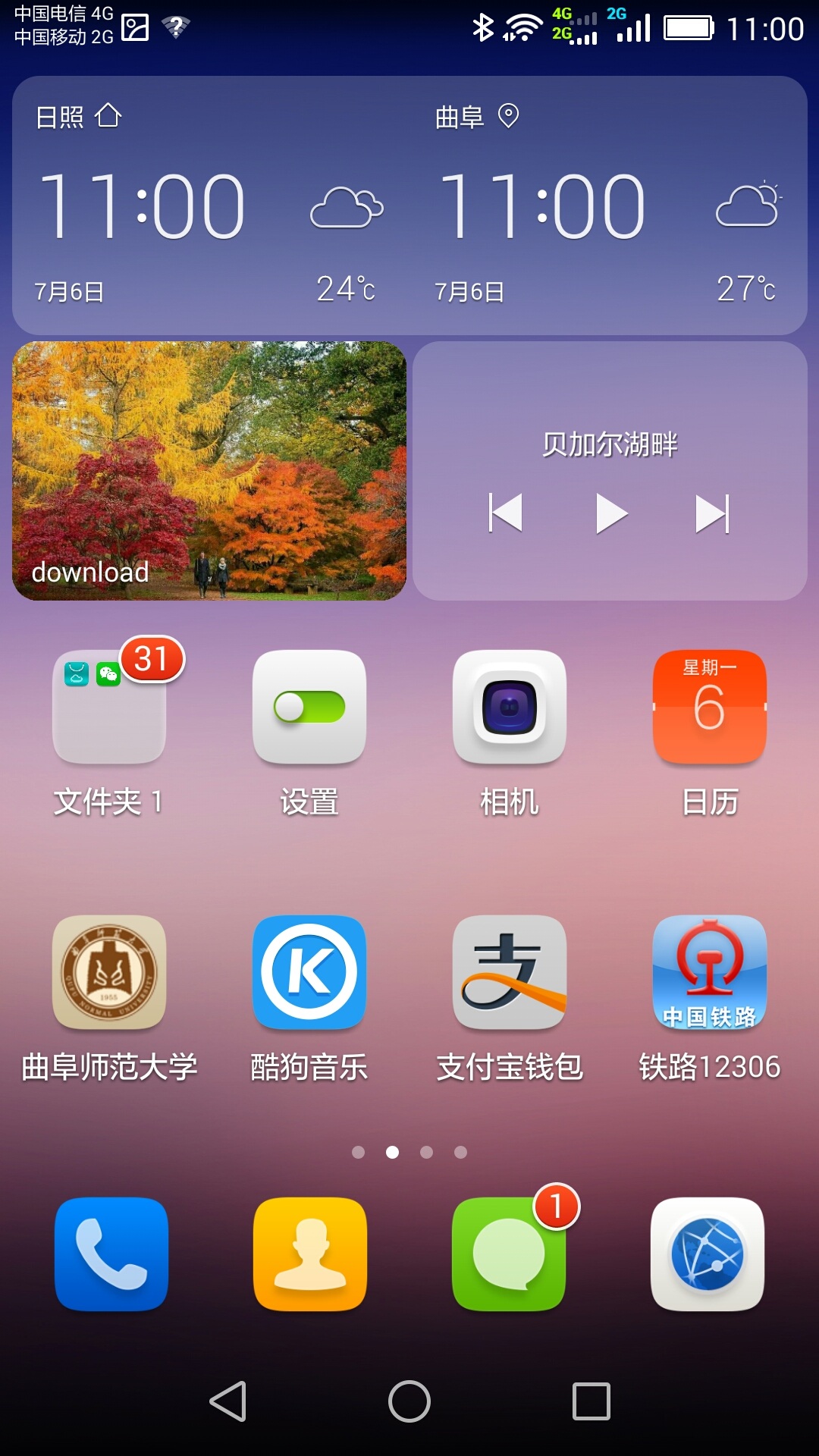Launch the 相机 camera app
Viewport: 819px width, 1456px height.
510,708
